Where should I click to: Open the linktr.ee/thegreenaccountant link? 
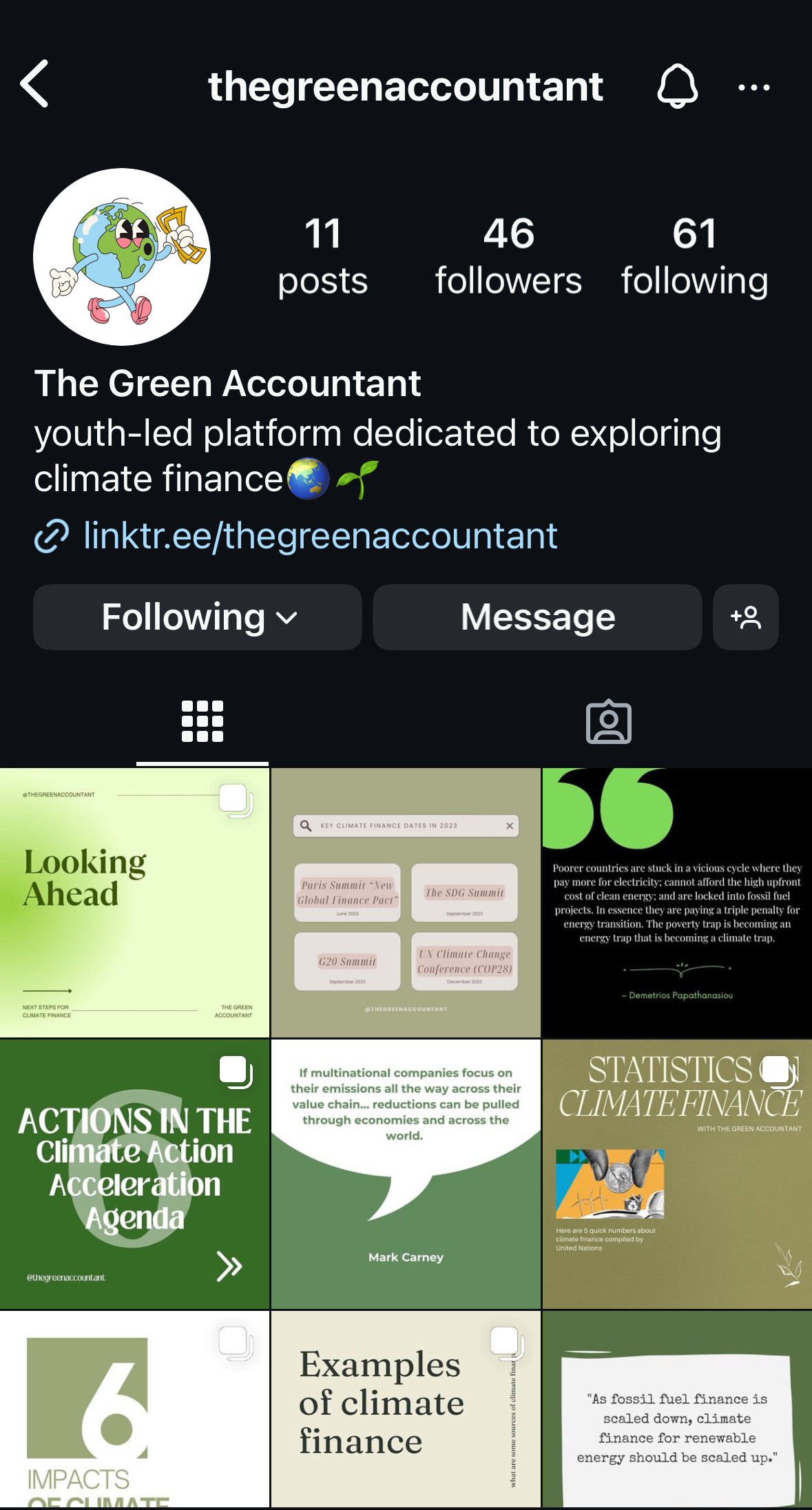[x=319, y=537]
